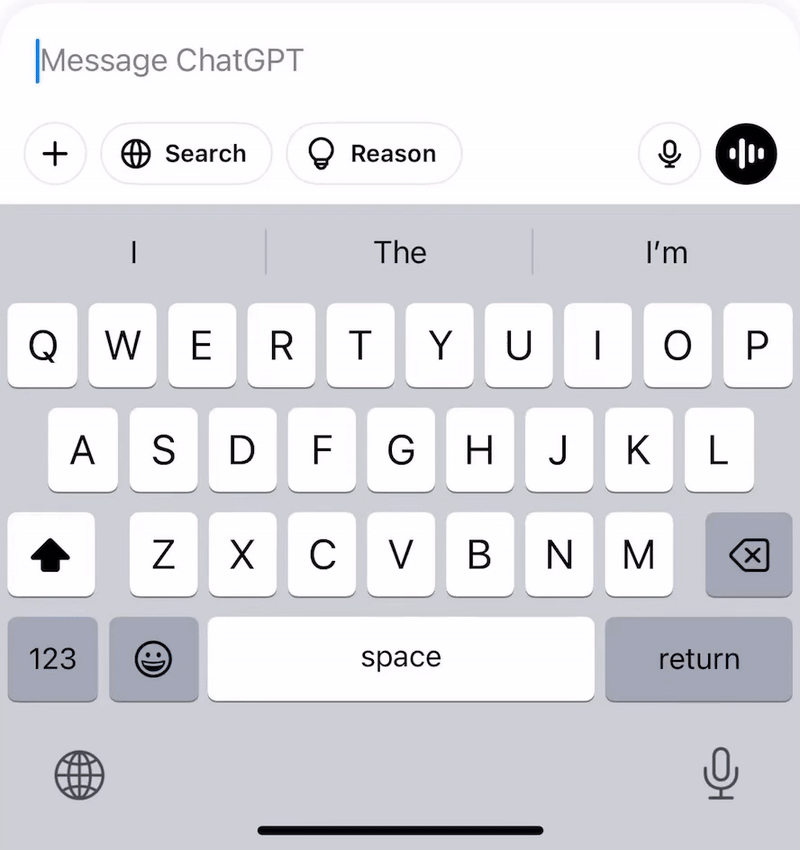Switch to the 123 numeric keyboard
The width and height of the screenshot is (800, 850).
52,659
